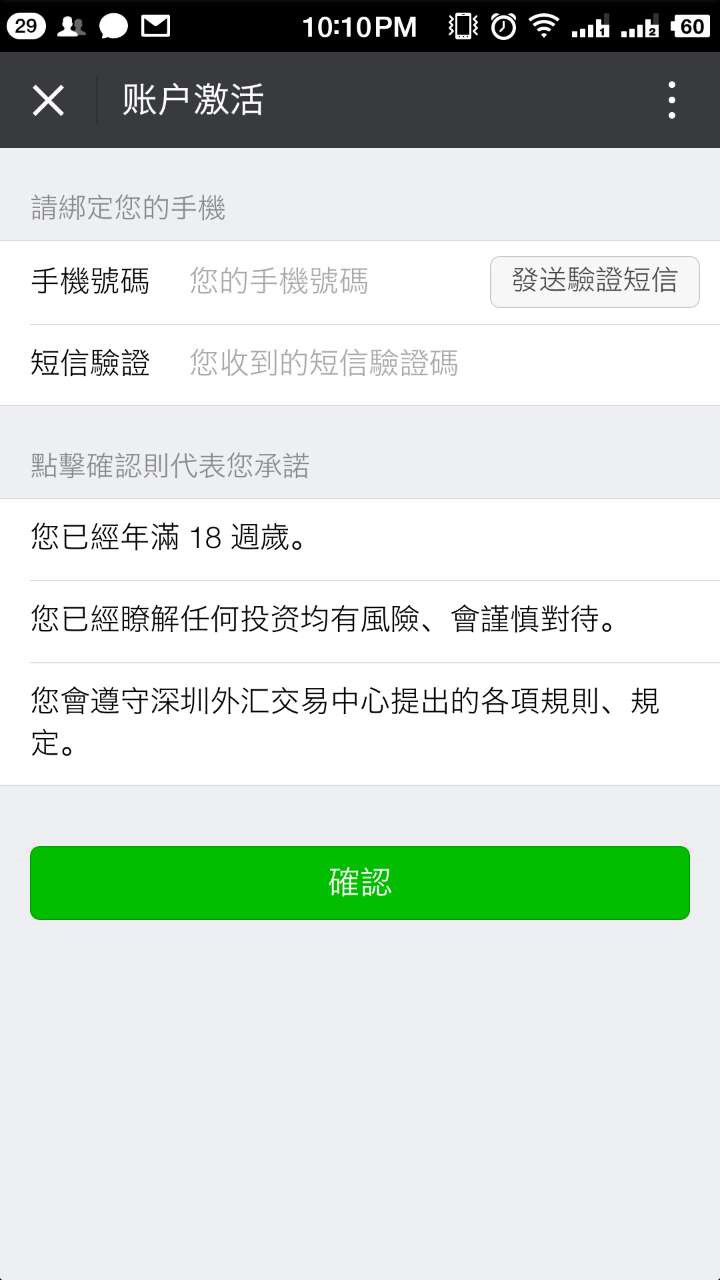720x1280 pixels.
Task: Focus the 短信驗證 code input field
Action: (x=400, y=363)
